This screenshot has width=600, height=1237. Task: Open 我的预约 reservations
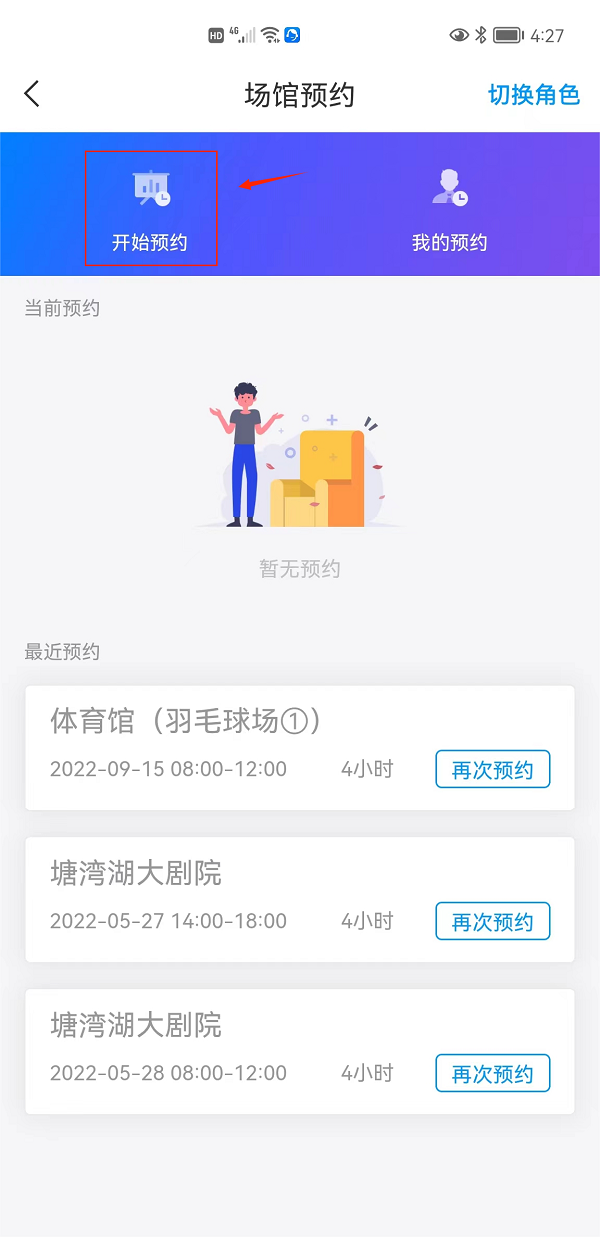point(449,208)
